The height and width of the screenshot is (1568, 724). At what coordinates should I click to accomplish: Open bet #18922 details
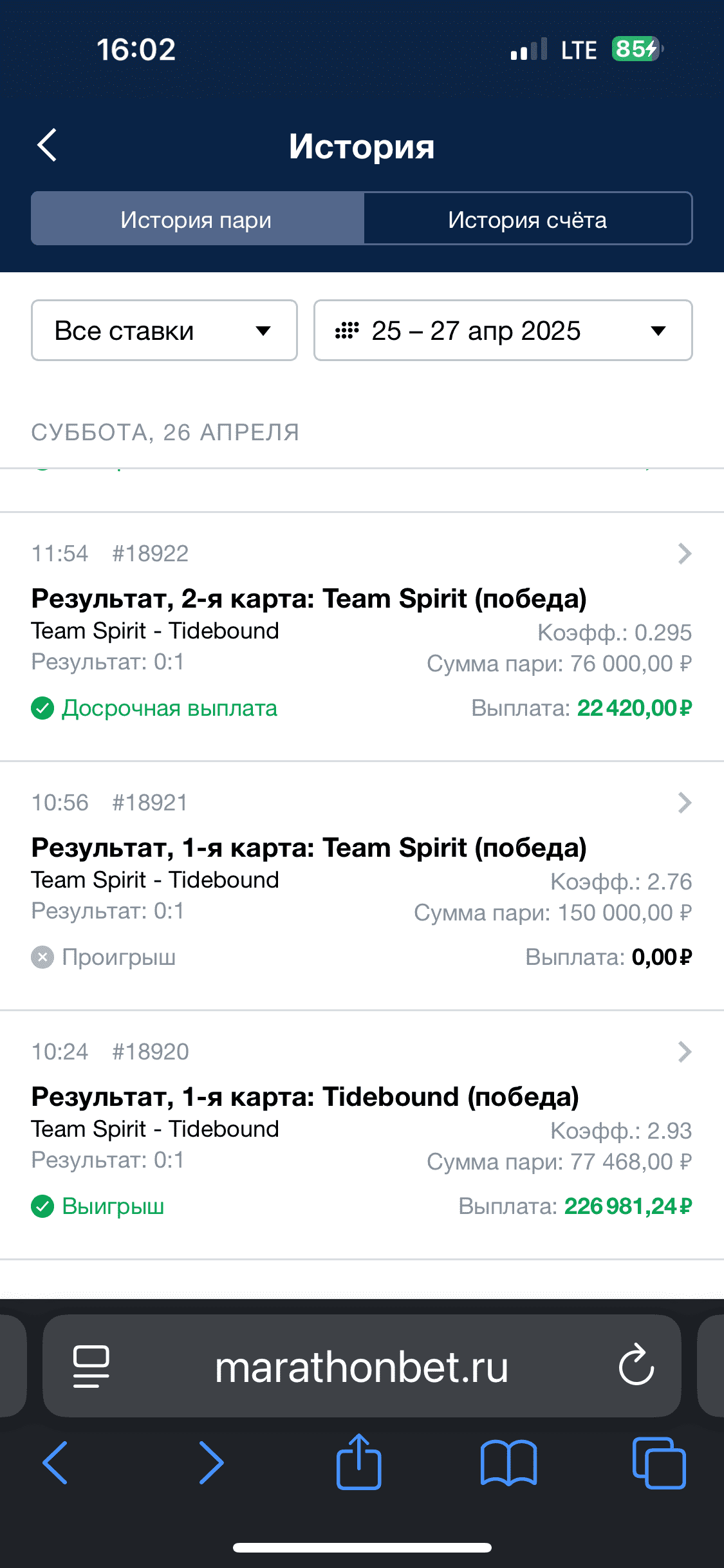point(362,636)
